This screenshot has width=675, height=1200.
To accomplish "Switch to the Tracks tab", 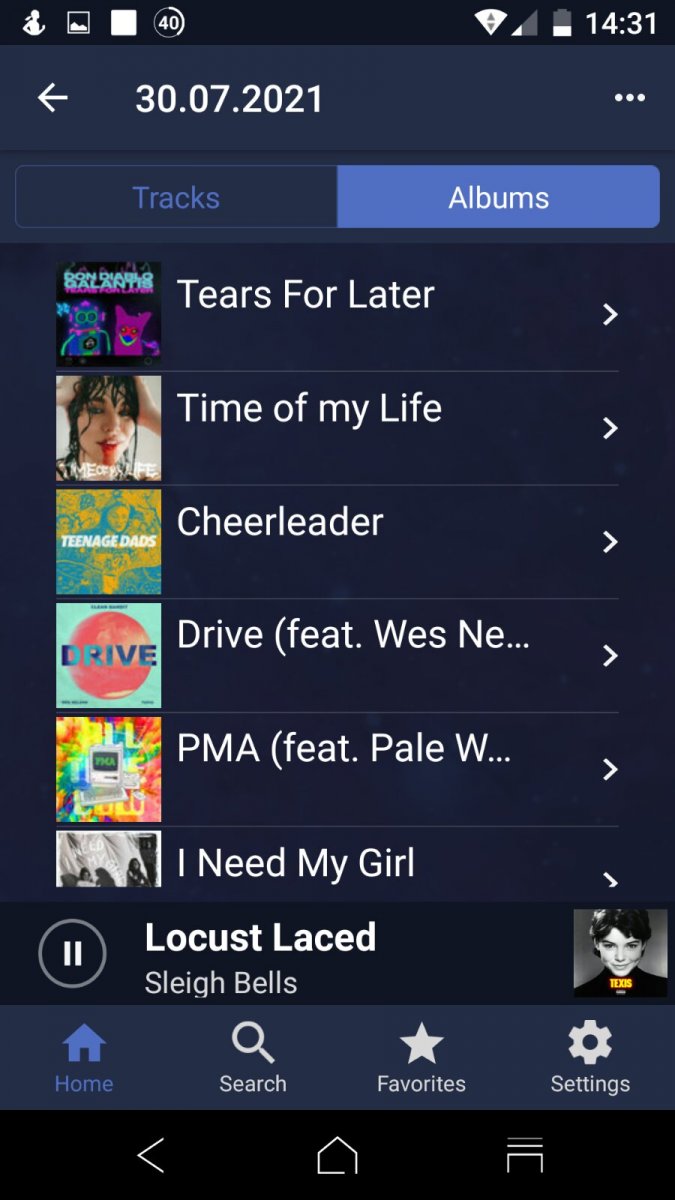I will tap(176, 197).
